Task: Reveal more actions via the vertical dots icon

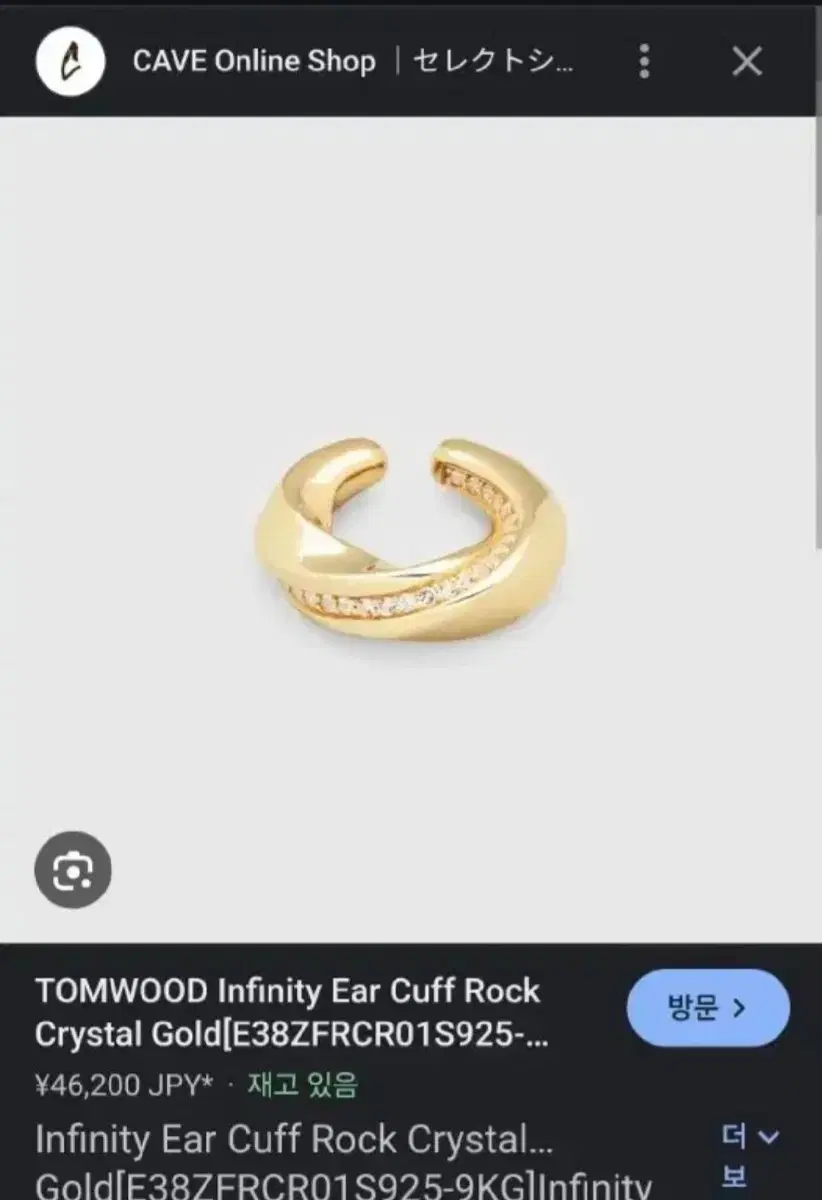Action: pos(644,61)
